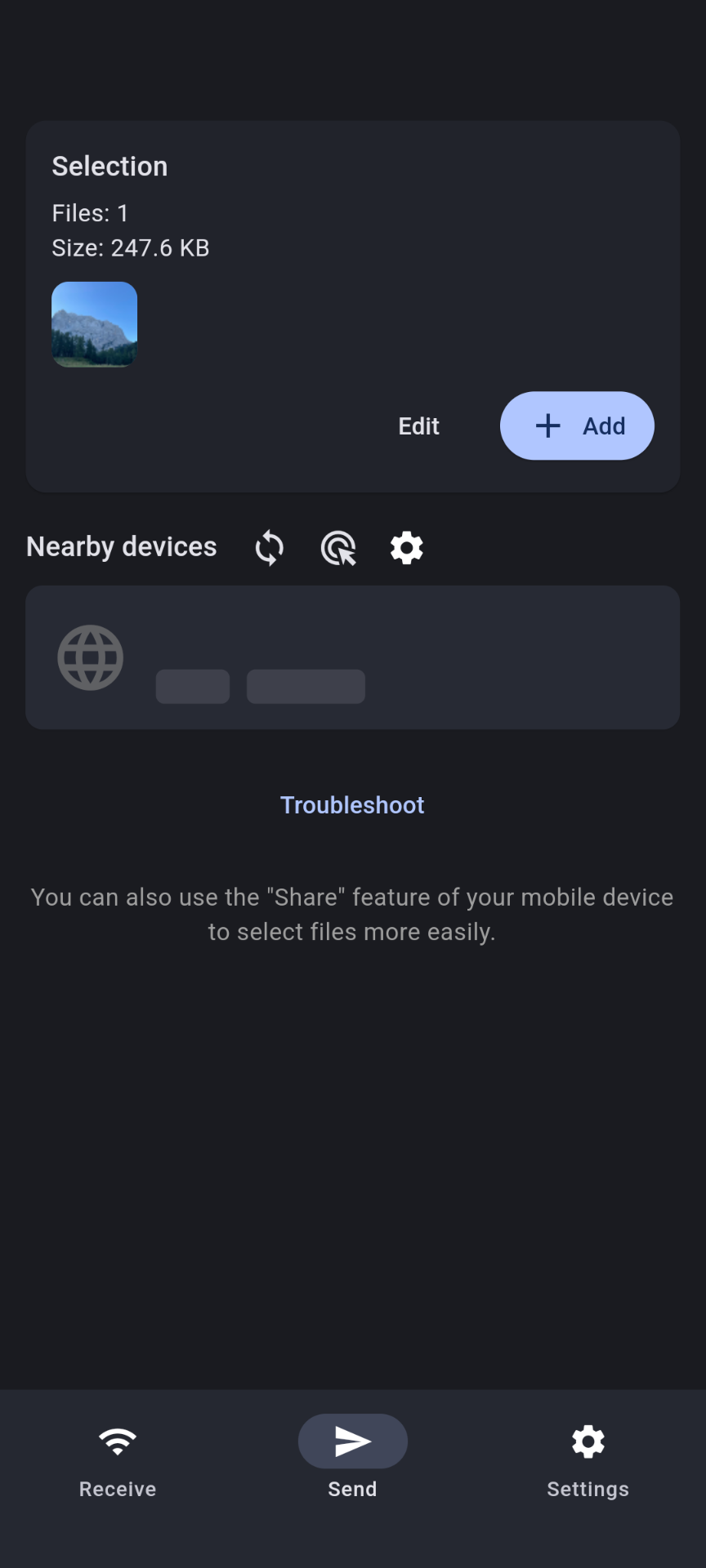Viewport: 706px width, 1568px height.
Task: Edit the current file selection
Action: tap(418, 426)
